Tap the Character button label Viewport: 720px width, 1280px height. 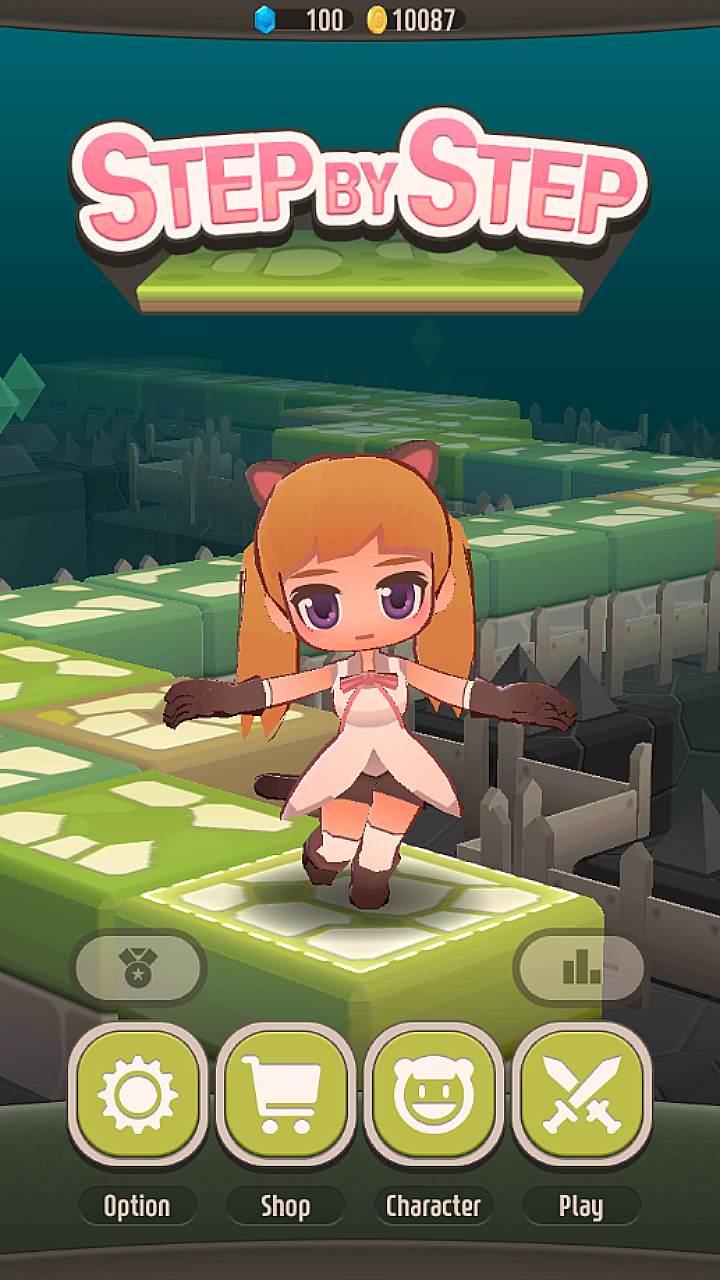pyautogui.click(x=433, y=1207)
